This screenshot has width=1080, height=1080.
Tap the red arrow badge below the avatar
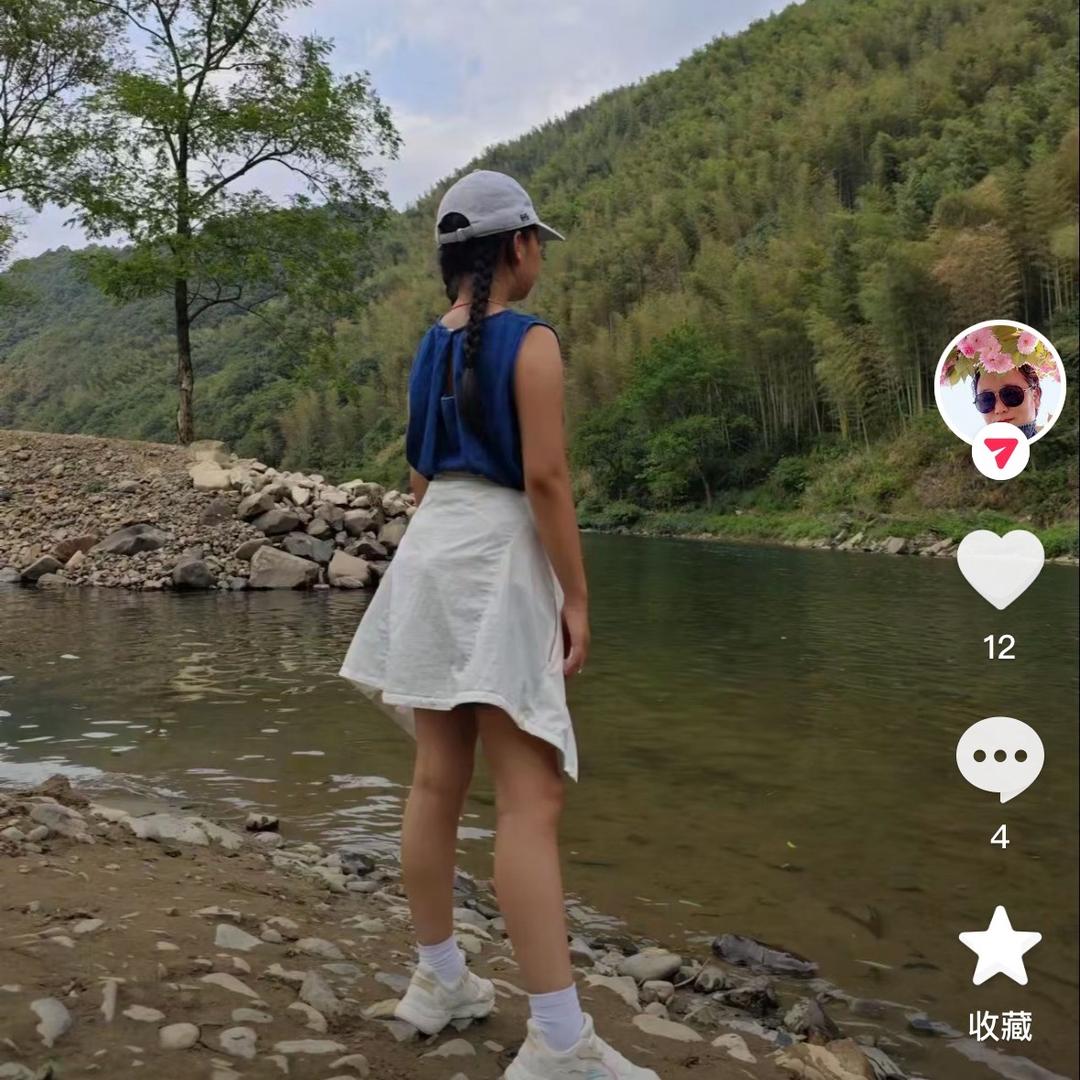tap(1000, 452)
